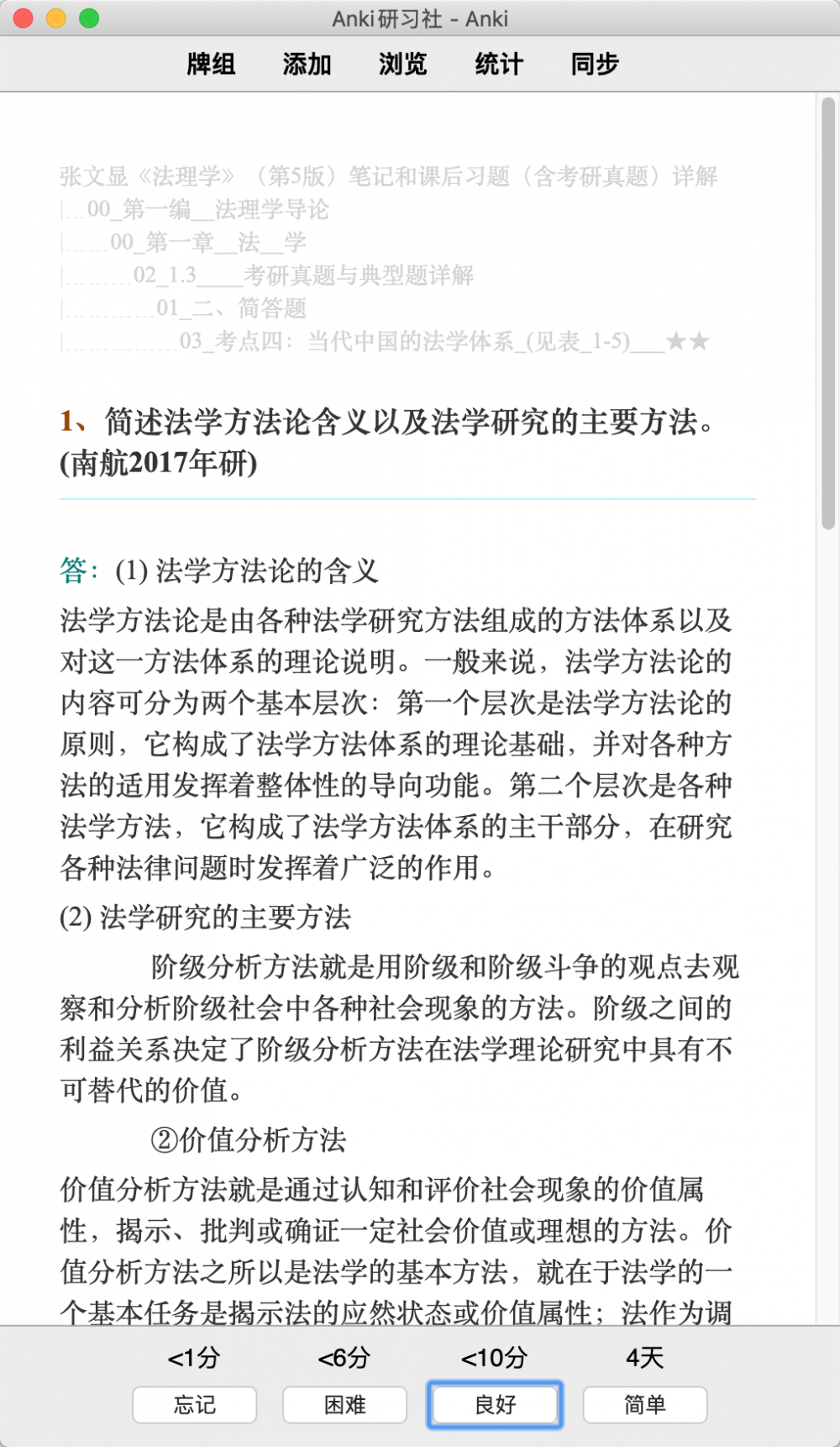The image size is (840, 1447).
Task: Open the 浏览 card browser
Action: click(402, 64)
